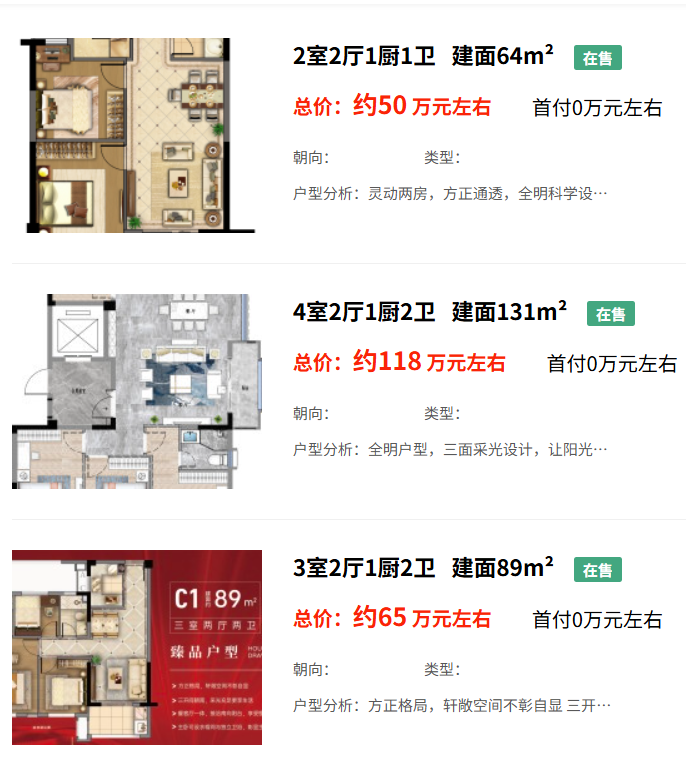View the C1 89m² floor plan image
Screen dimensions: 686x770
coord(137,647)
